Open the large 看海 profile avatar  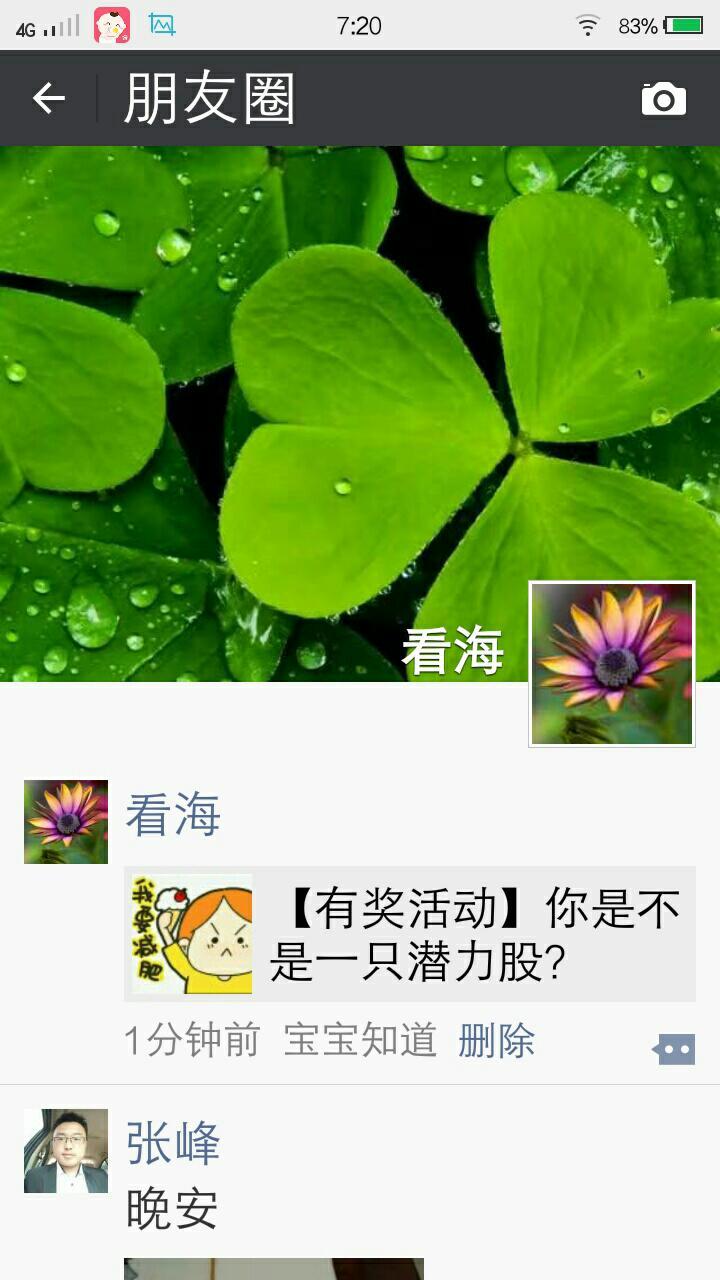[612, 664]
